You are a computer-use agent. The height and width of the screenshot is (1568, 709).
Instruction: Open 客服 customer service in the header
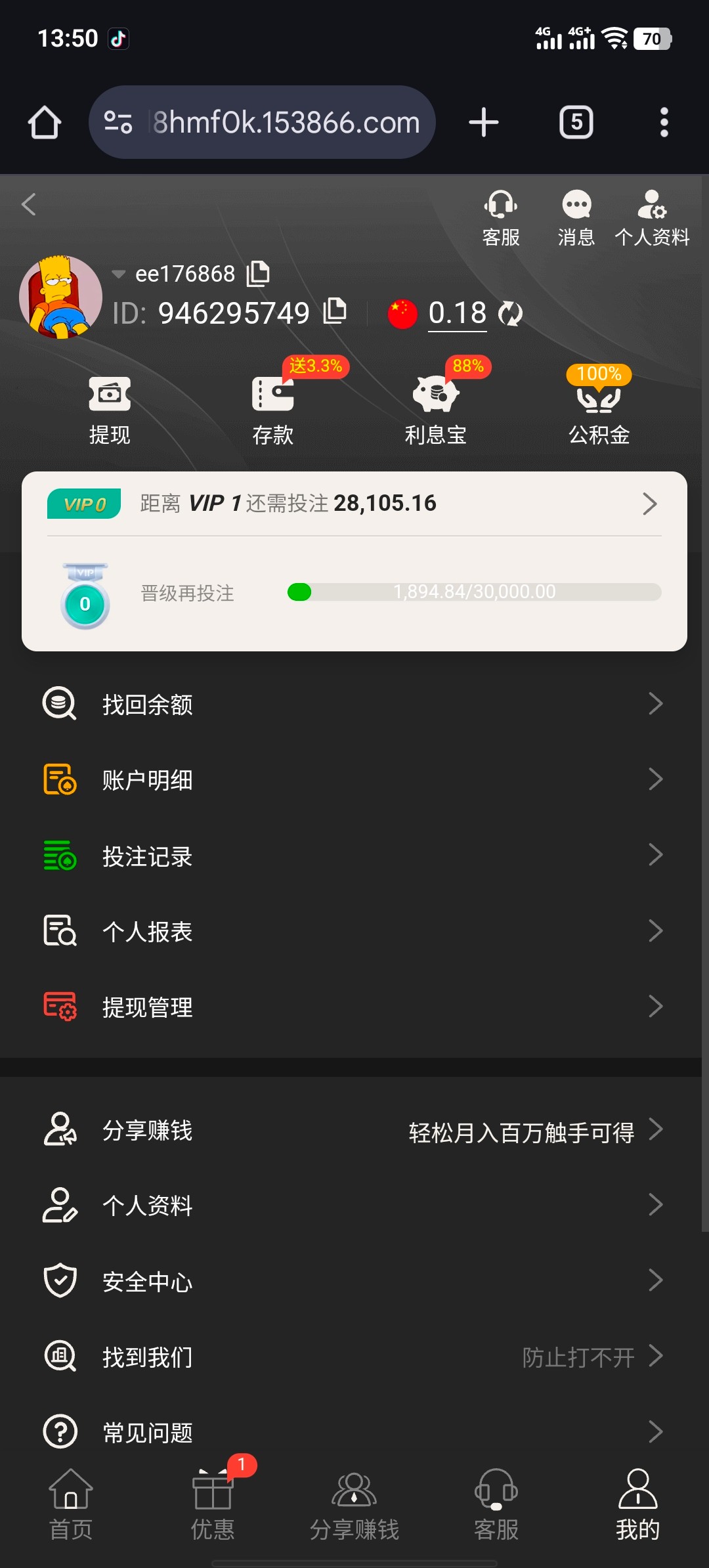click(x=501, y=218)
